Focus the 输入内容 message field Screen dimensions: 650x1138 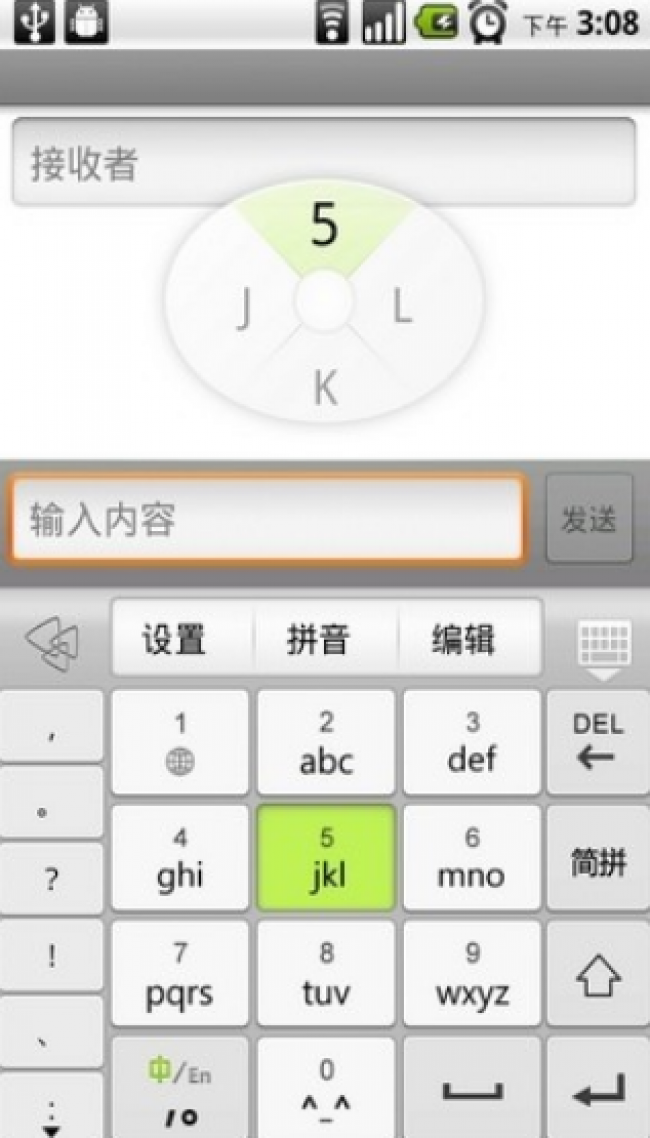pyautogui.click(x=267, y=519)
